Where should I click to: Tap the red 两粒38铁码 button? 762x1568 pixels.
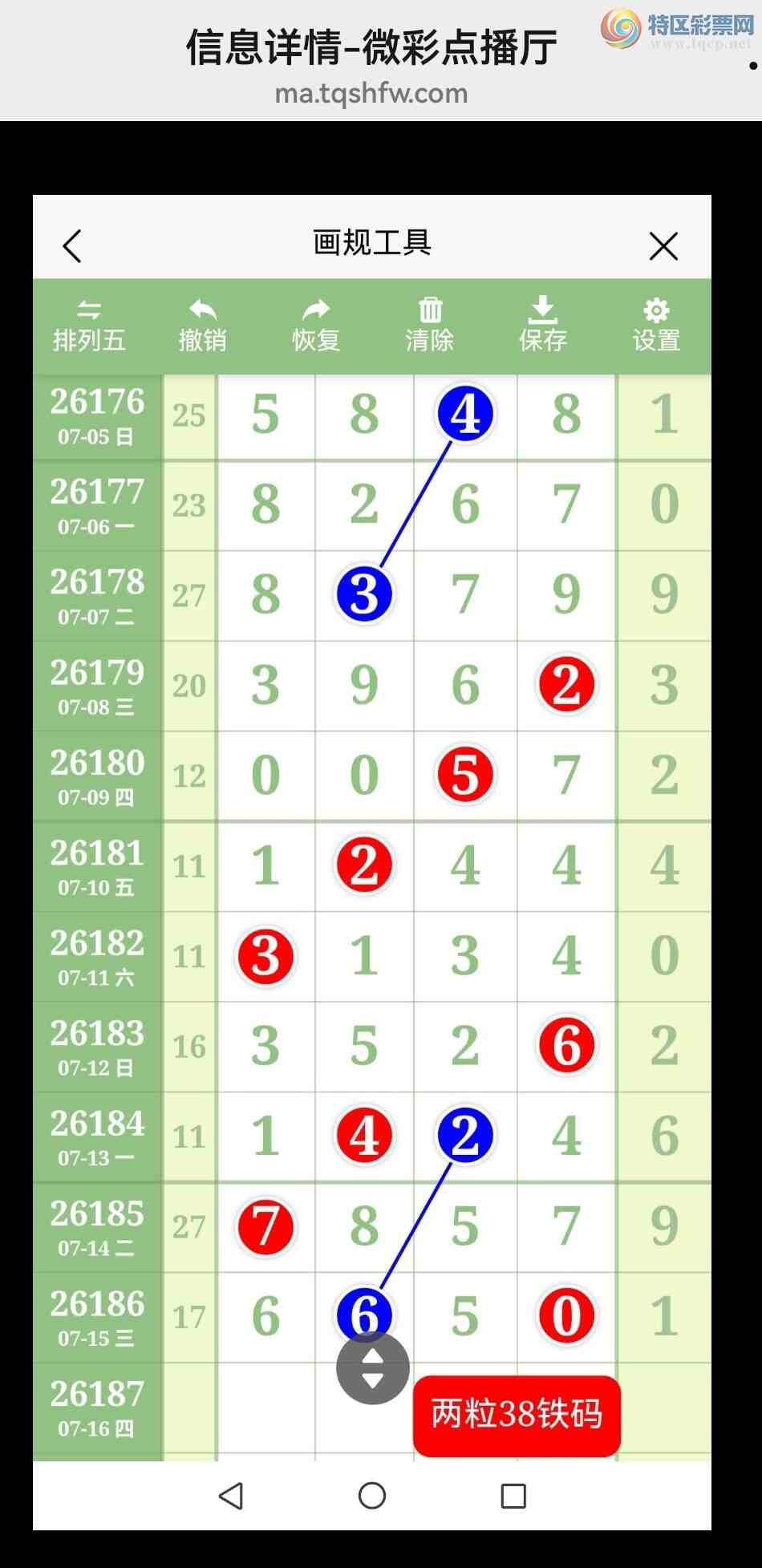(x=517, y=1416)
